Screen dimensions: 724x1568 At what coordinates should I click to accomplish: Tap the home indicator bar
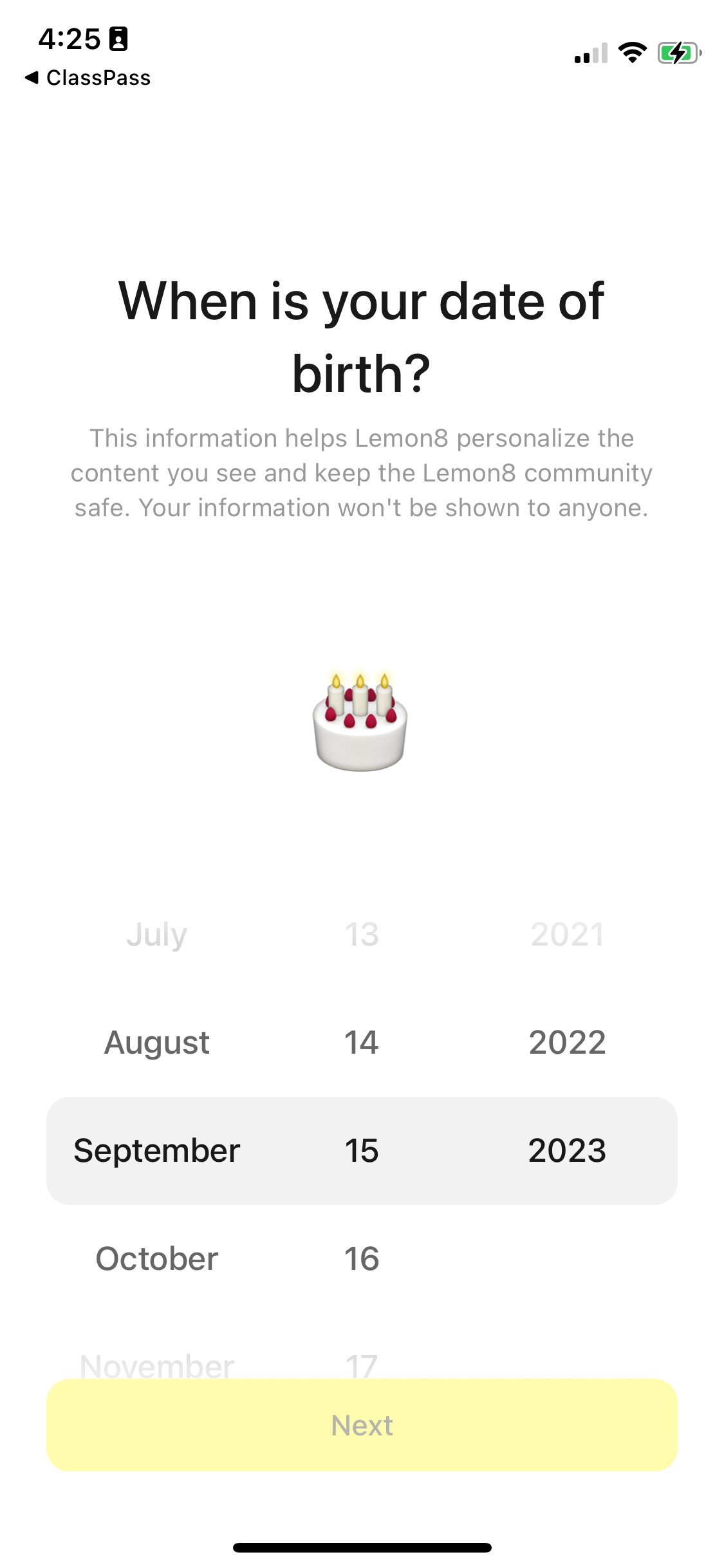pos(362,1547)
